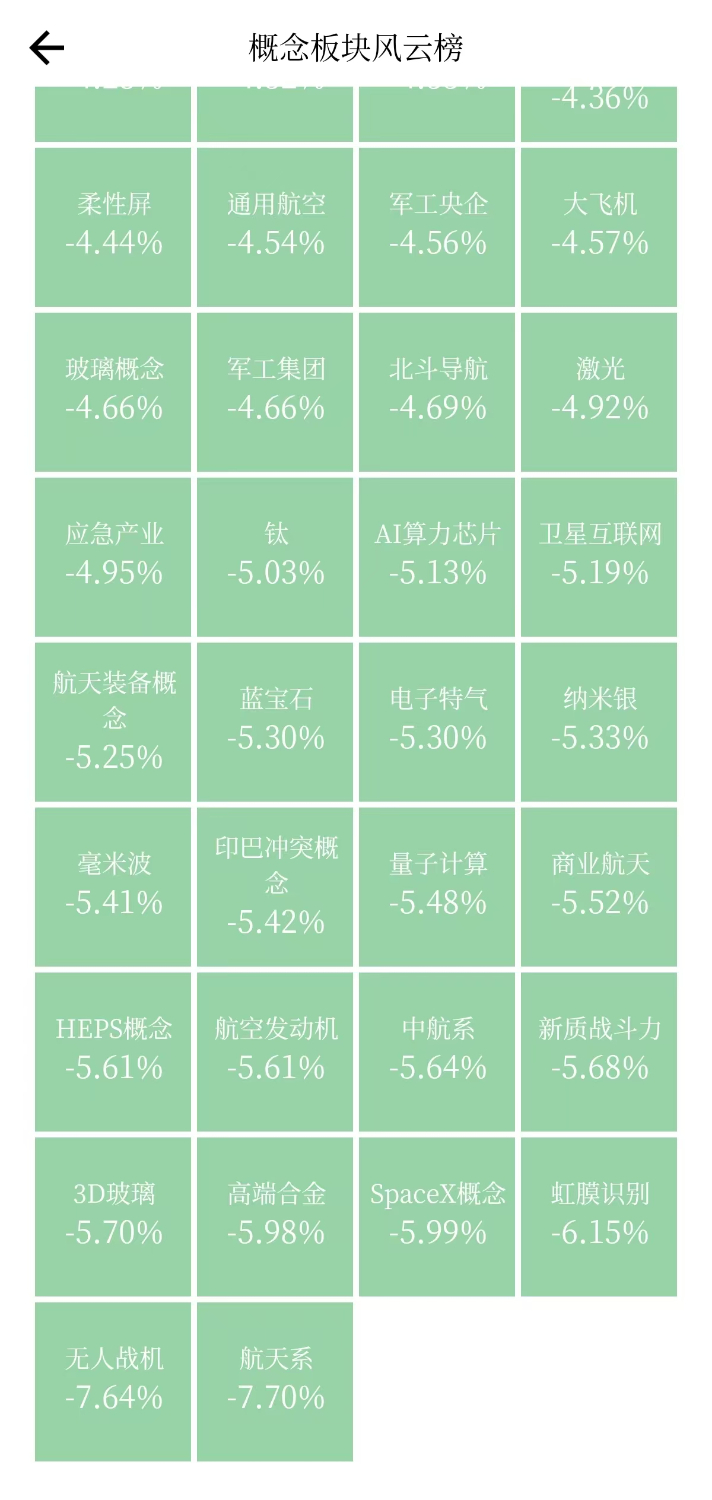Select the 通用航空 sector tile
Image resolution: width=712 pixels, height=1500 pixels.
click(x=275, y=227)
